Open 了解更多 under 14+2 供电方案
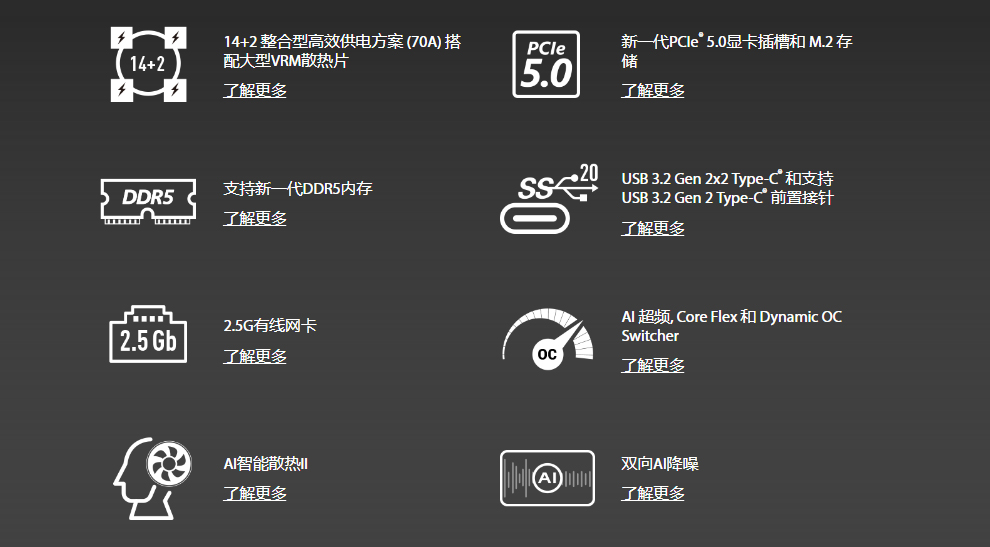The image size is (990, 547). 254,90
